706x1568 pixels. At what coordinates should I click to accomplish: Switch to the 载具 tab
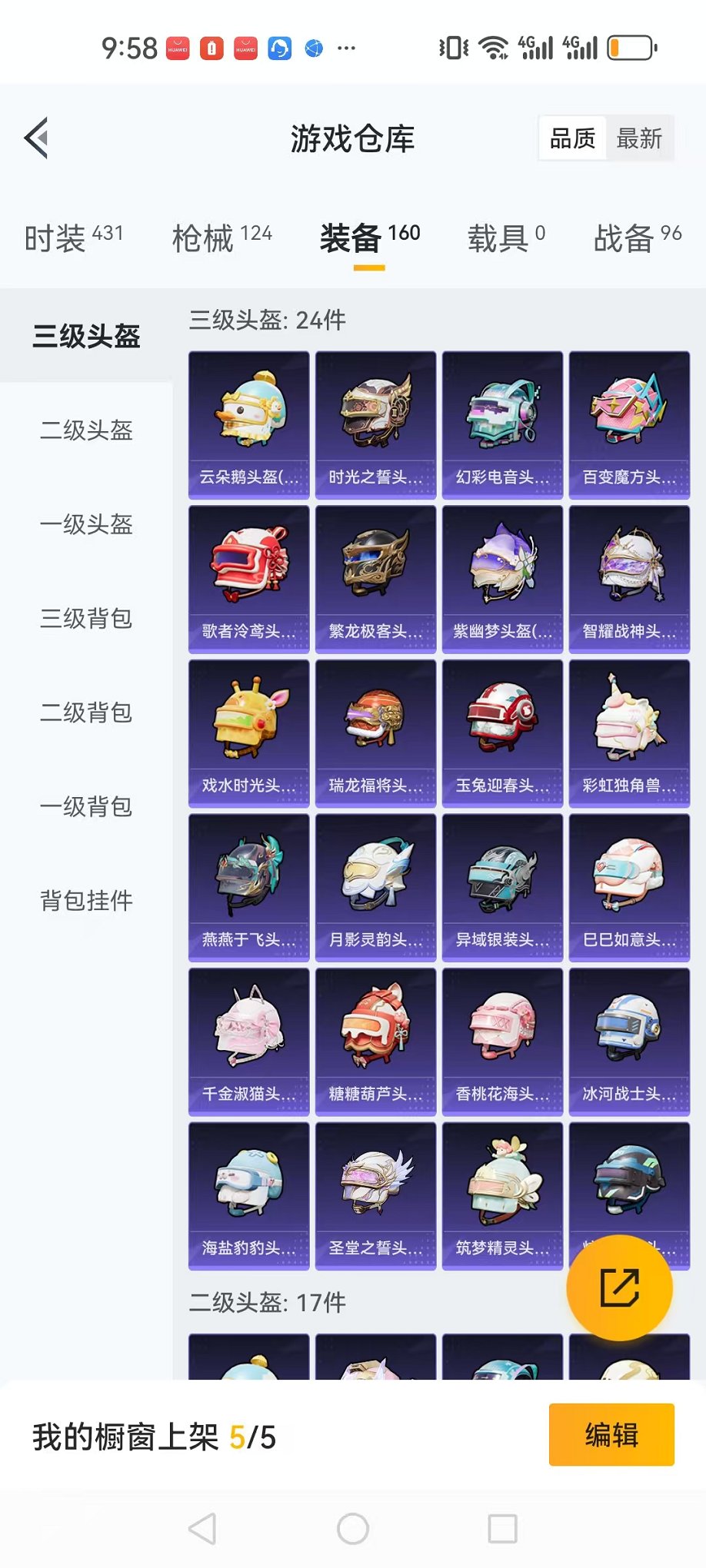[507, 238]
